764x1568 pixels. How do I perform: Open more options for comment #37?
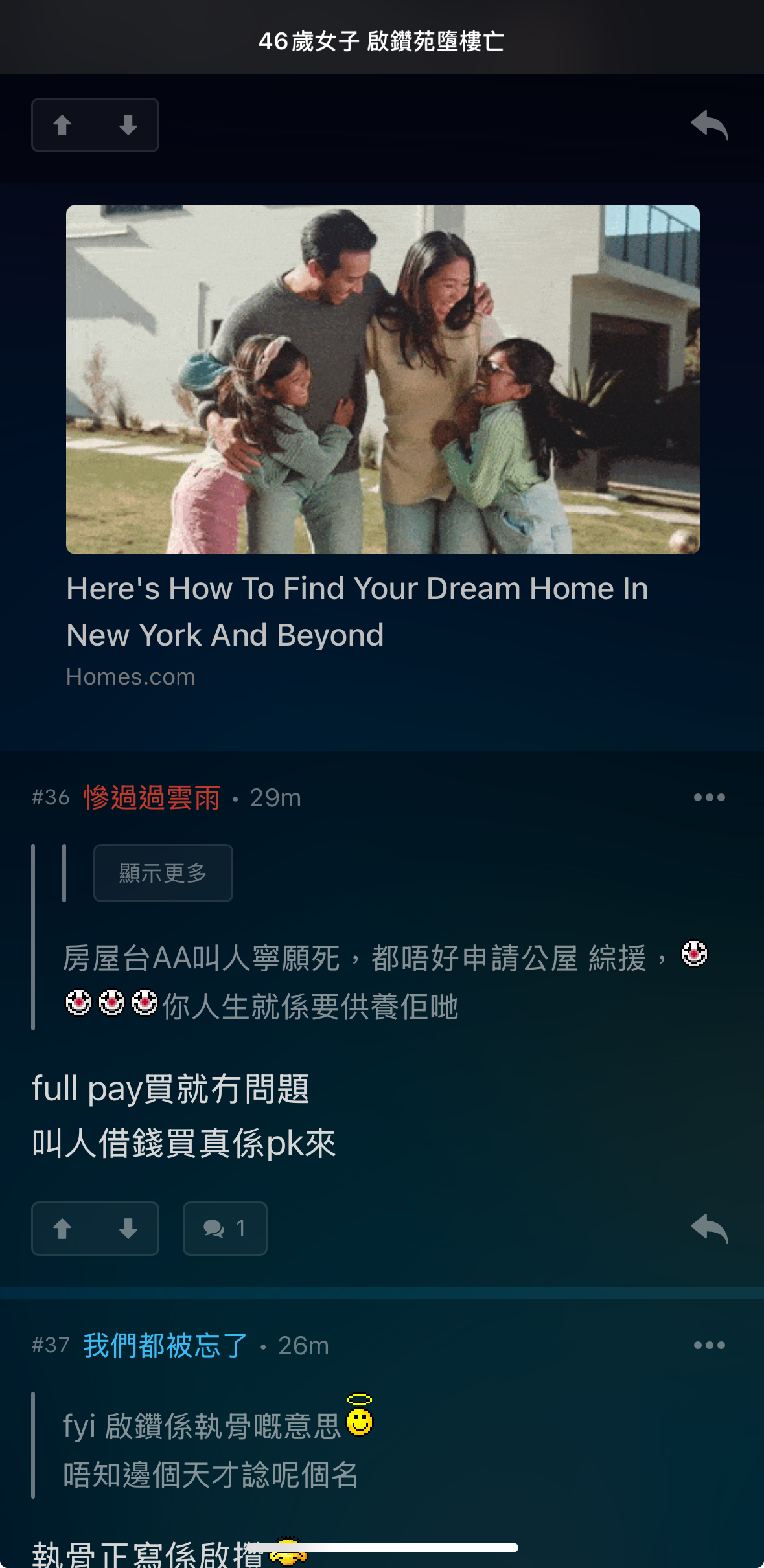tap(709, 1345)
